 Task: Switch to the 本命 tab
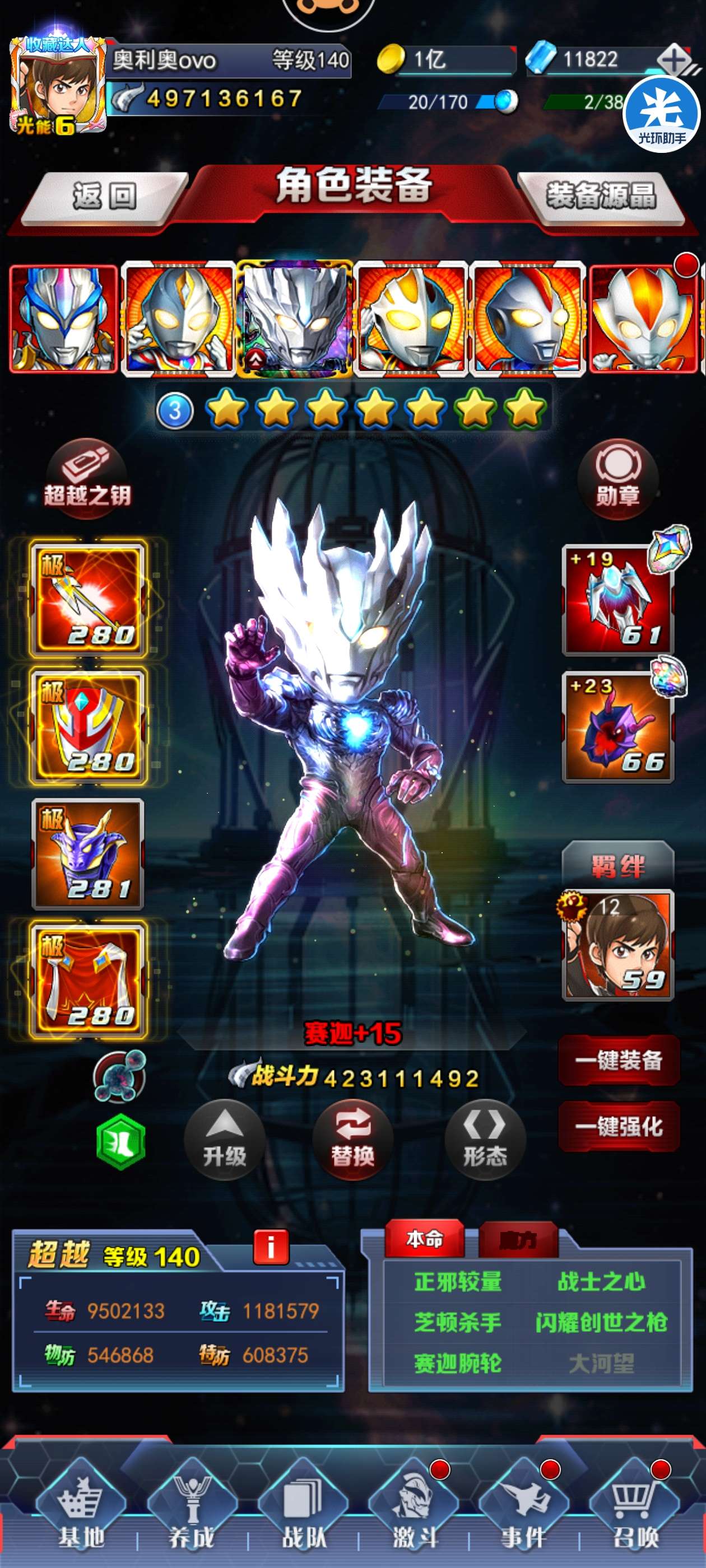point(425,1239)
